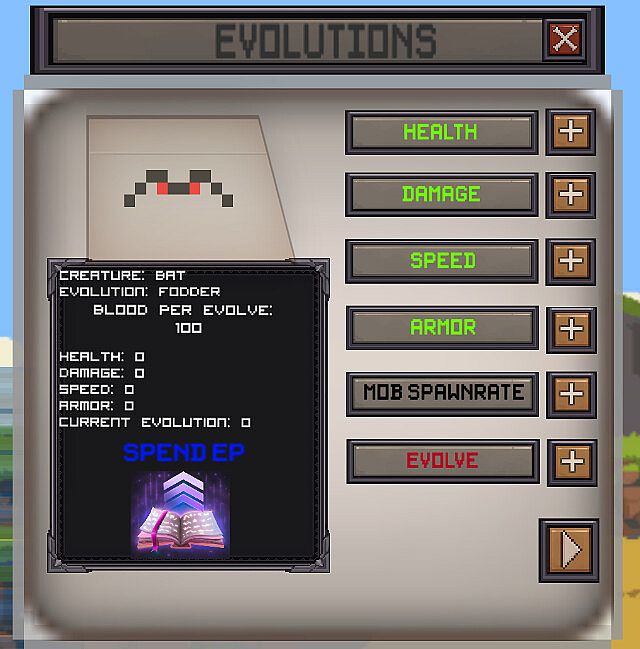This screenshot has width=640, height=649.
Task: Tap the red Evolve button
Action: point(441,461)
